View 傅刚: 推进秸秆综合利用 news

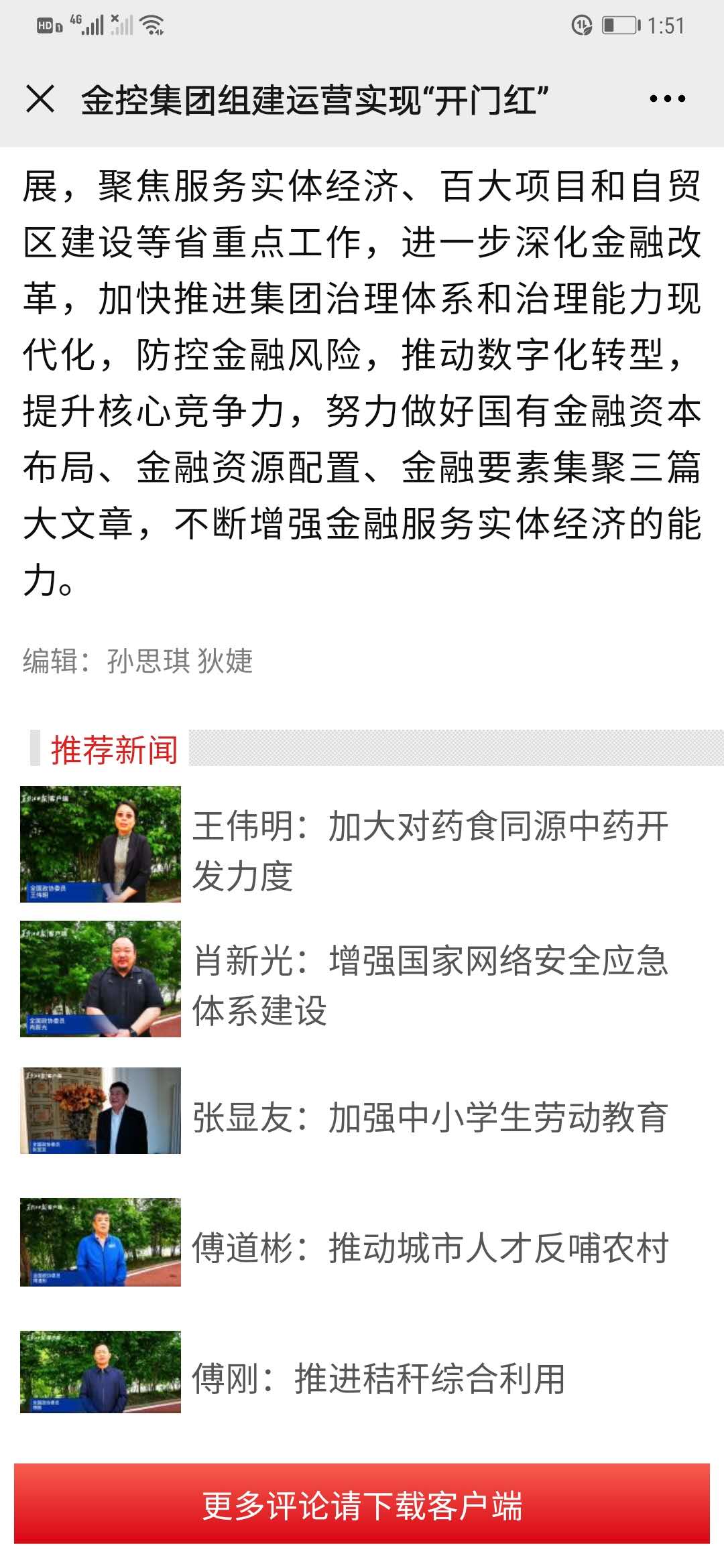pyautogui.click(x=379, y=1378)
